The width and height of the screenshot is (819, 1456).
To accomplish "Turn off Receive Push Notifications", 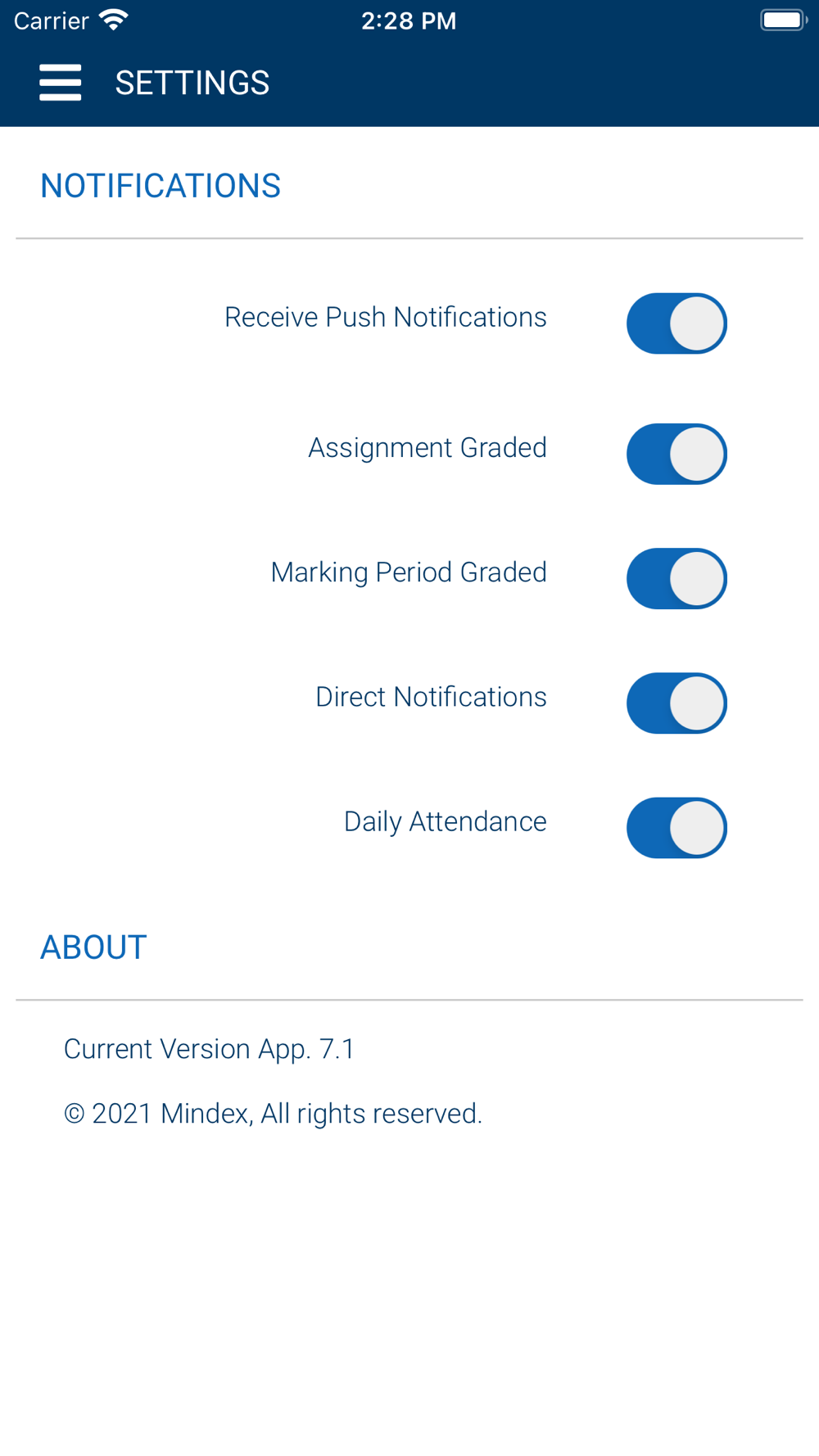I will [676, 323].
